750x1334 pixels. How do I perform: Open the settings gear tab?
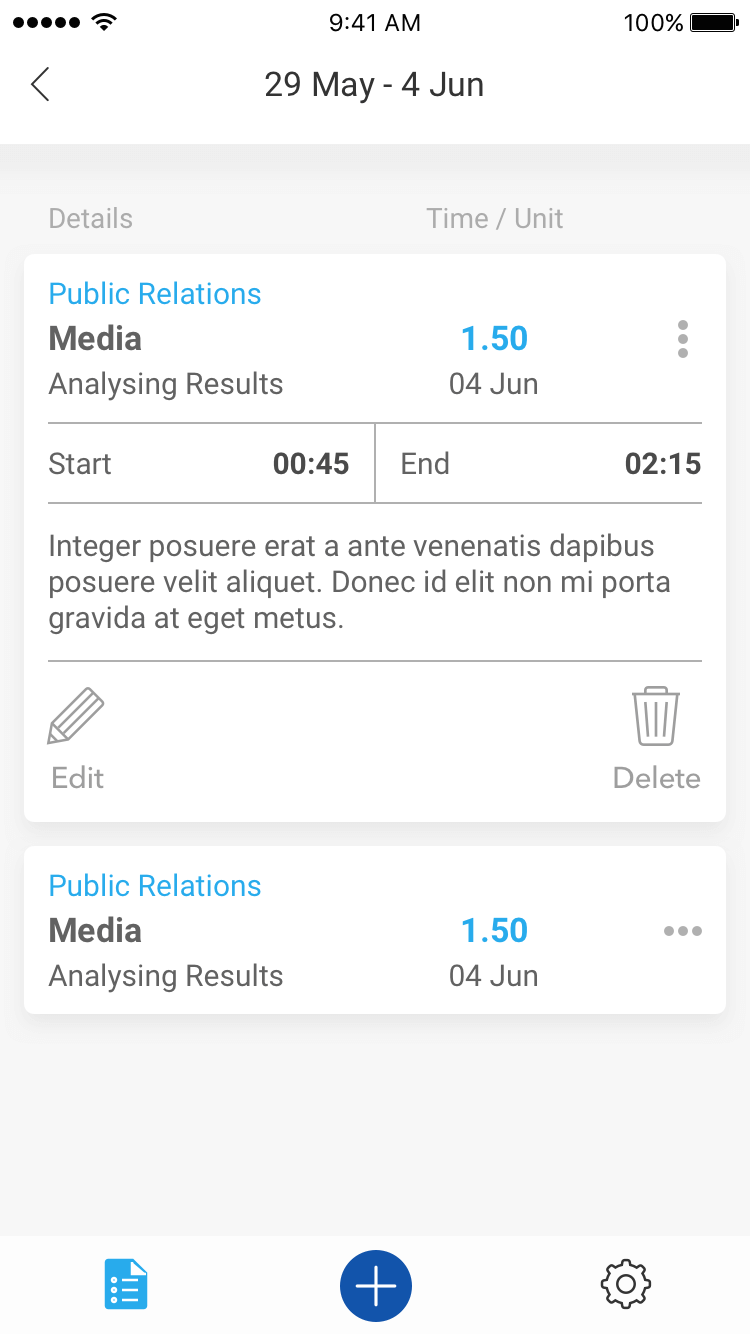[625, 1285]
